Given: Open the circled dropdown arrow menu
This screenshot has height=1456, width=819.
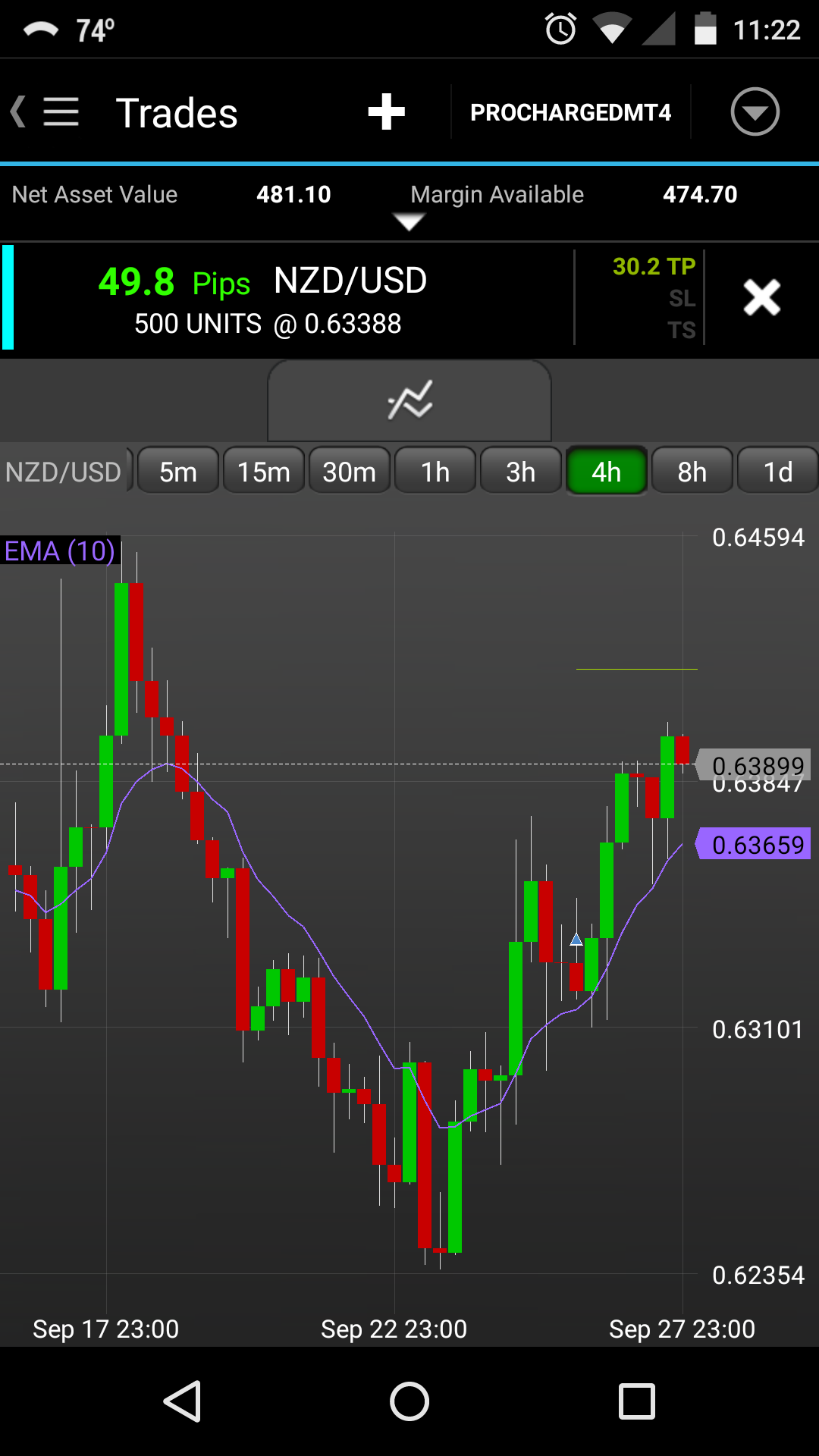Looking at the screenshot, I should [x=755, y=112].
